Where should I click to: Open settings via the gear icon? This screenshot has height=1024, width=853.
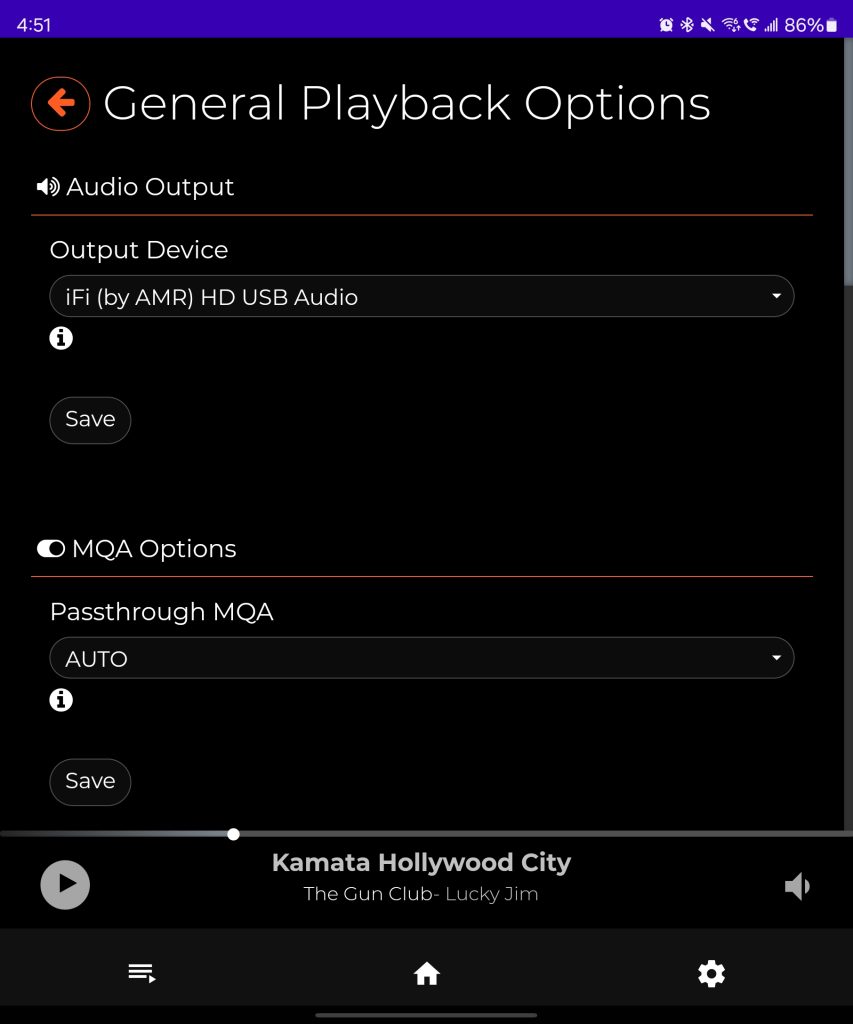coord(711,972)
